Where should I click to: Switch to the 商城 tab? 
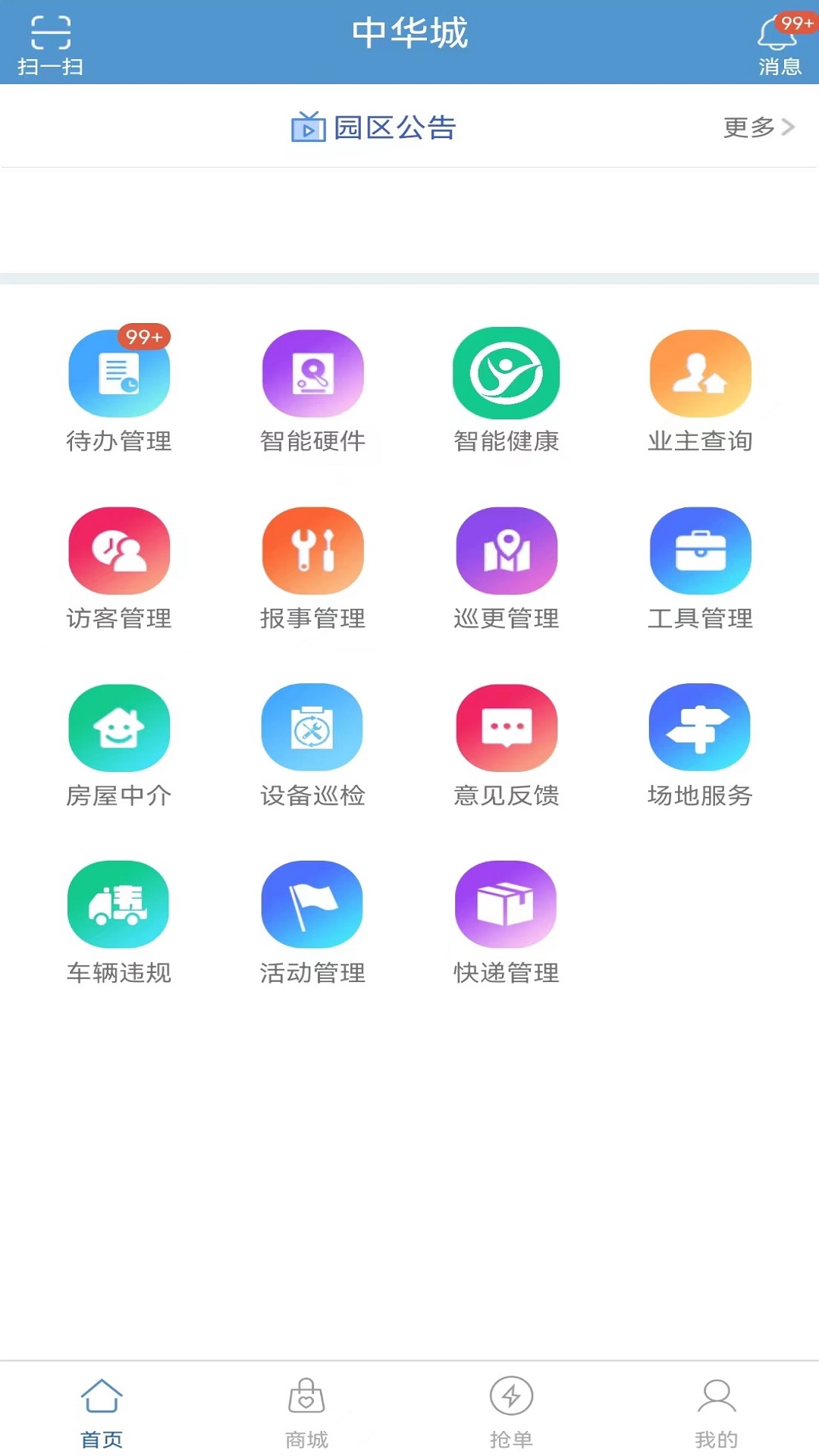pyautogui.click(x=306, y=1410)
